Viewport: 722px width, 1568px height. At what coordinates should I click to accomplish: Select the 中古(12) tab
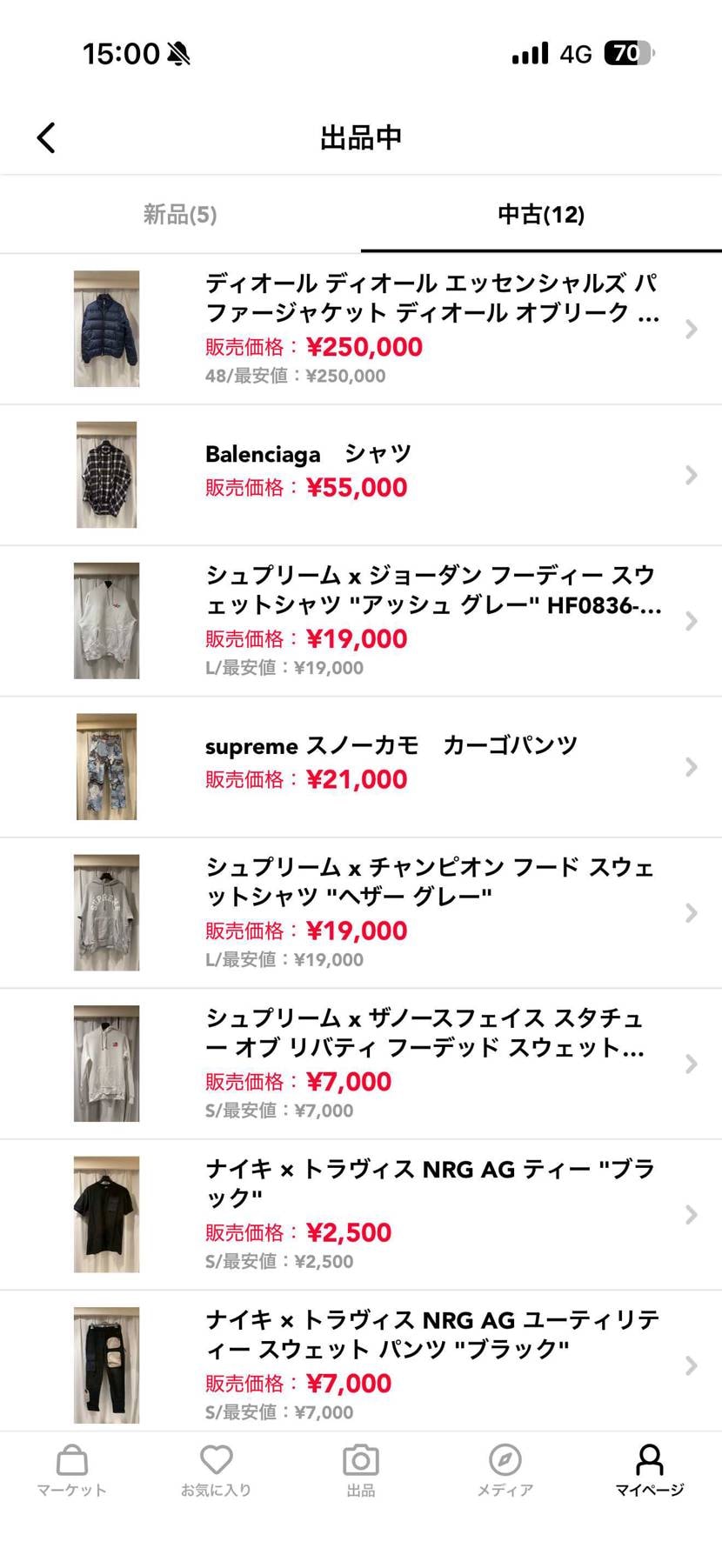[541, 214]
